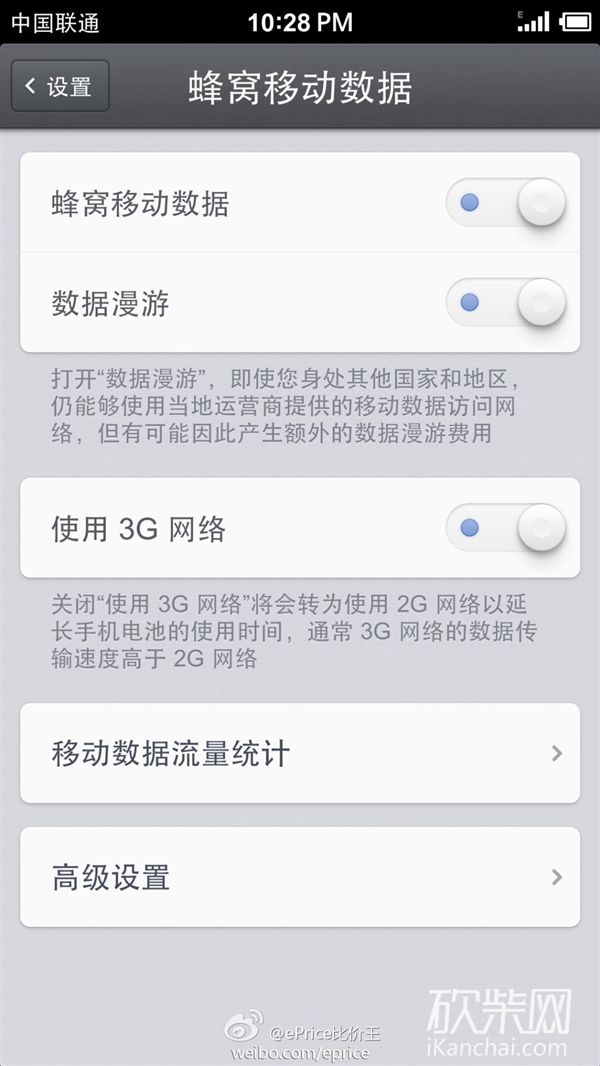Go back to 设置 settings

60,87
